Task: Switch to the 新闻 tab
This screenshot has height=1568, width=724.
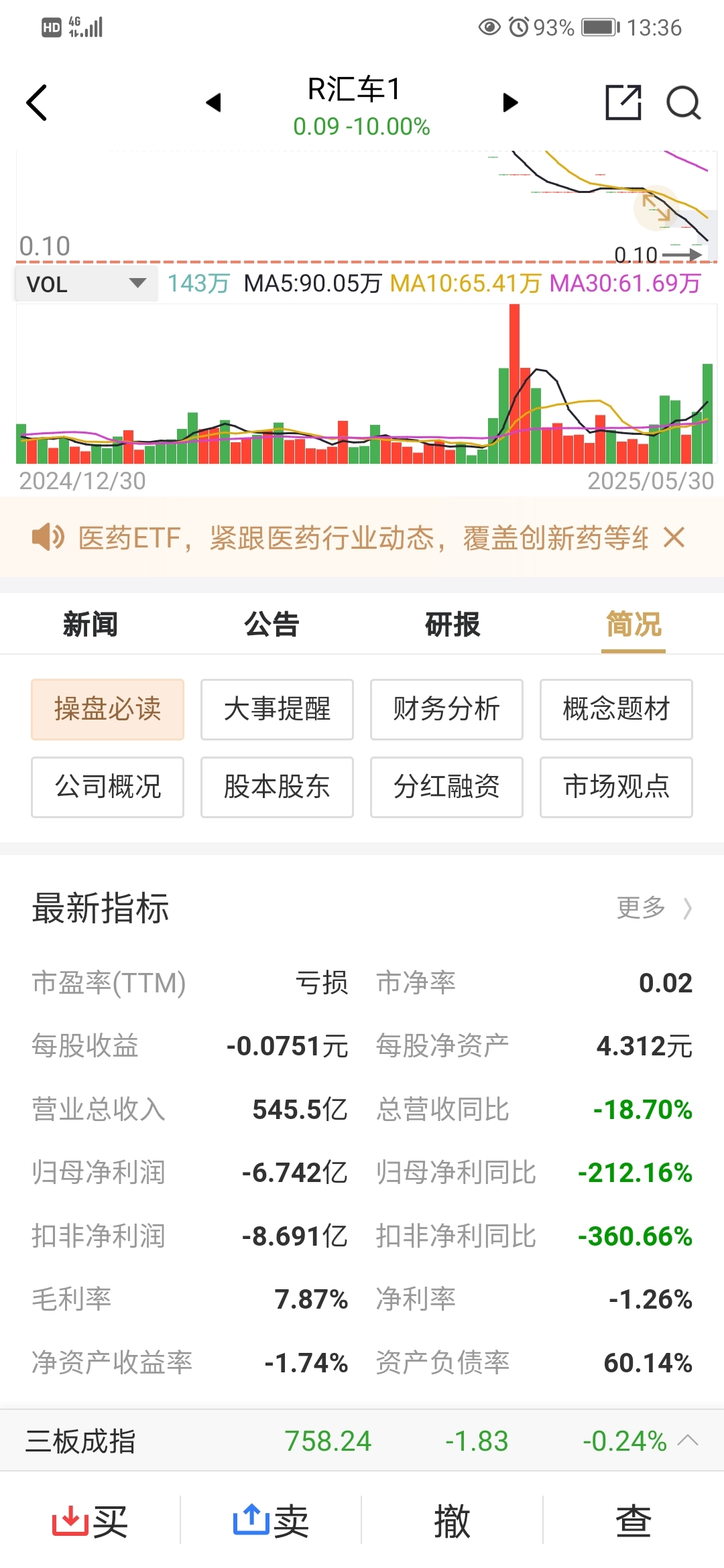Action: click(x=90, y=624)
